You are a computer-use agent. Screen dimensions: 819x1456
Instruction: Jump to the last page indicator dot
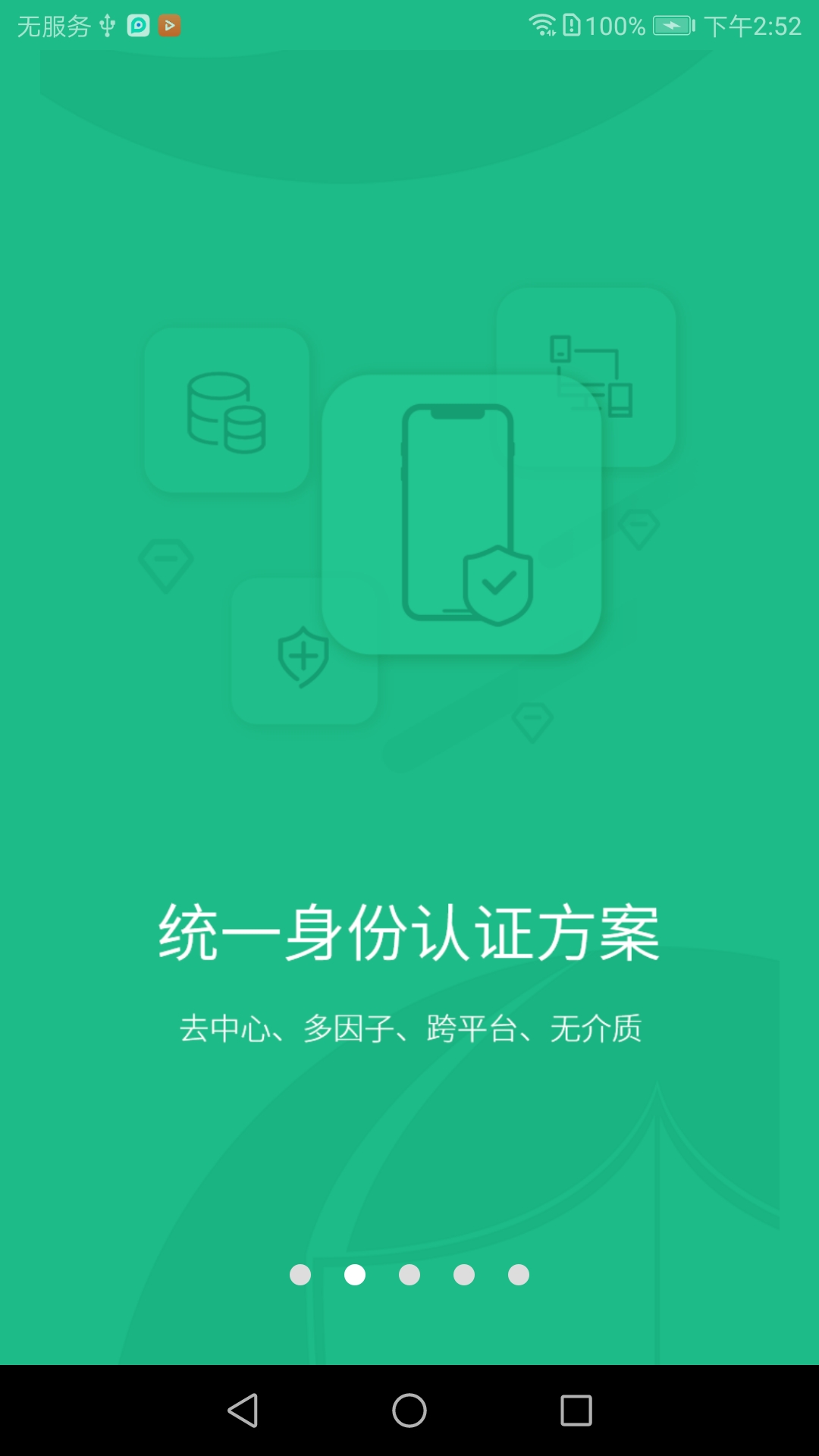click(519, 1275)
